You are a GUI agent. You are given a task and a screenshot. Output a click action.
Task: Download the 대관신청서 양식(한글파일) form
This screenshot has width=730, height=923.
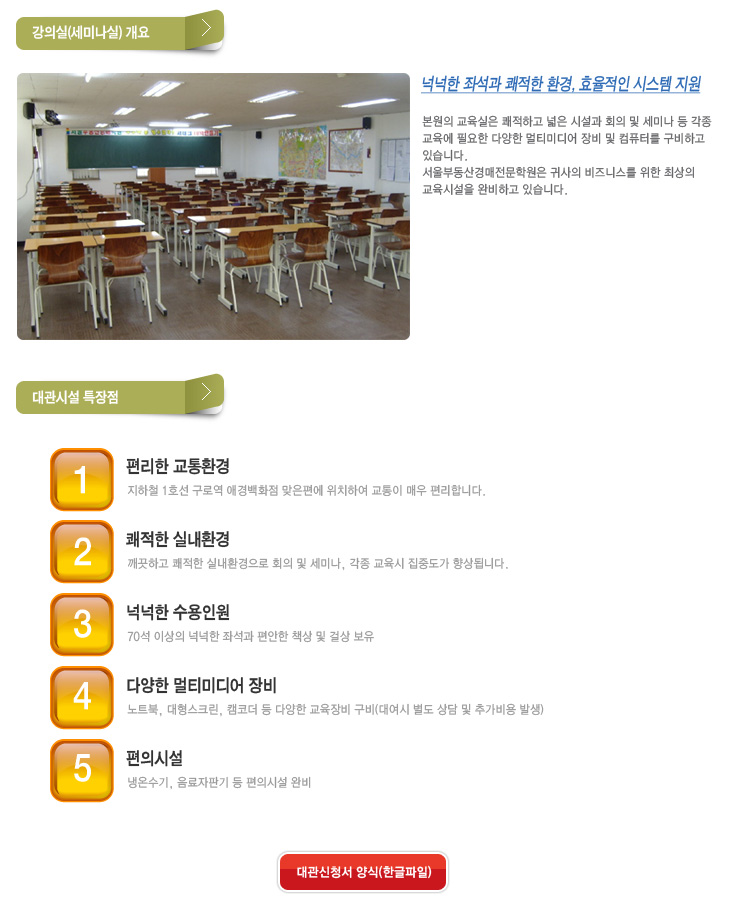pyautogui.click(x=363, y=871)
